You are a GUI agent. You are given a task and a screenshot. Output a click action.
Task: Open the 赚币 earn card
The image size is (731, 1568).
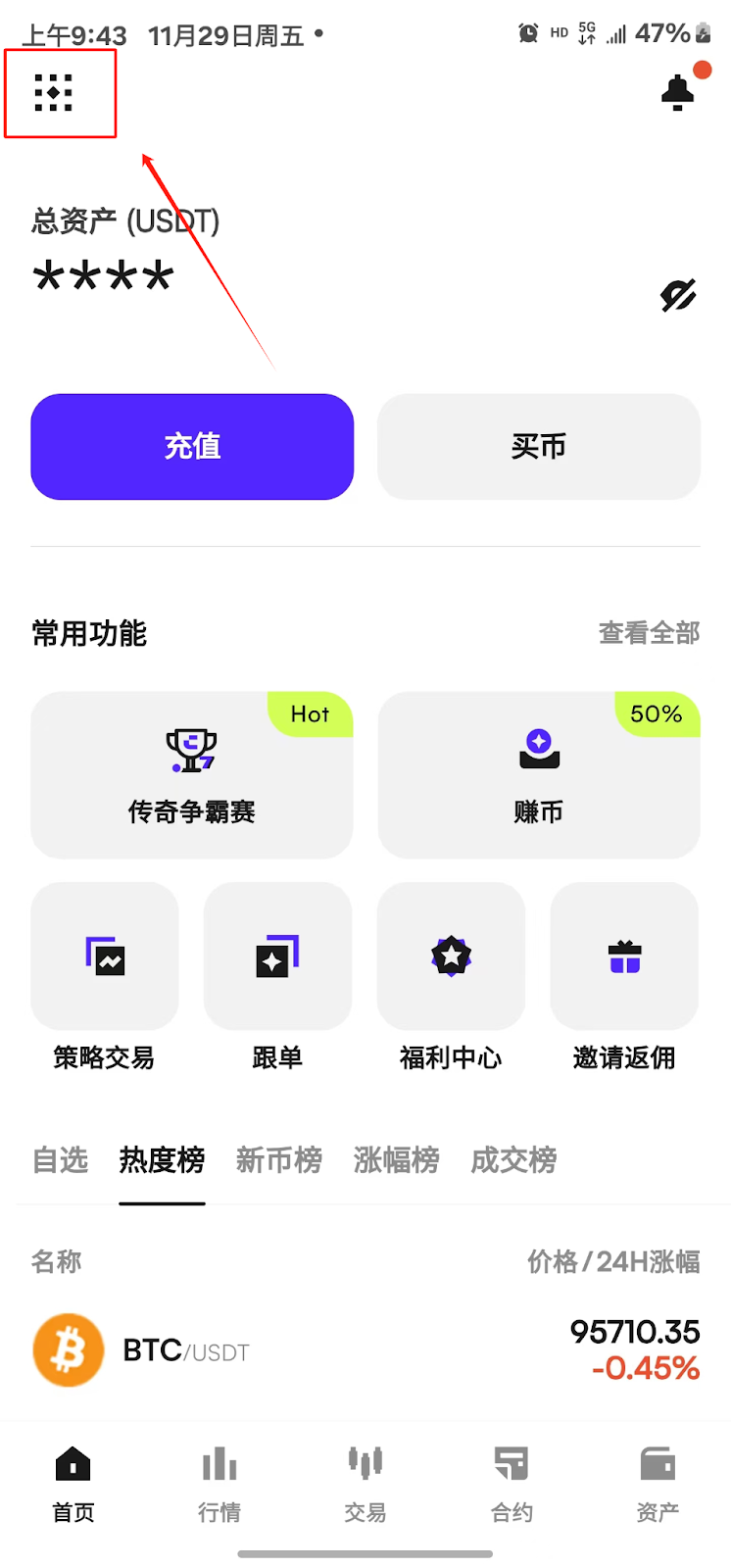tap(539, 774)
